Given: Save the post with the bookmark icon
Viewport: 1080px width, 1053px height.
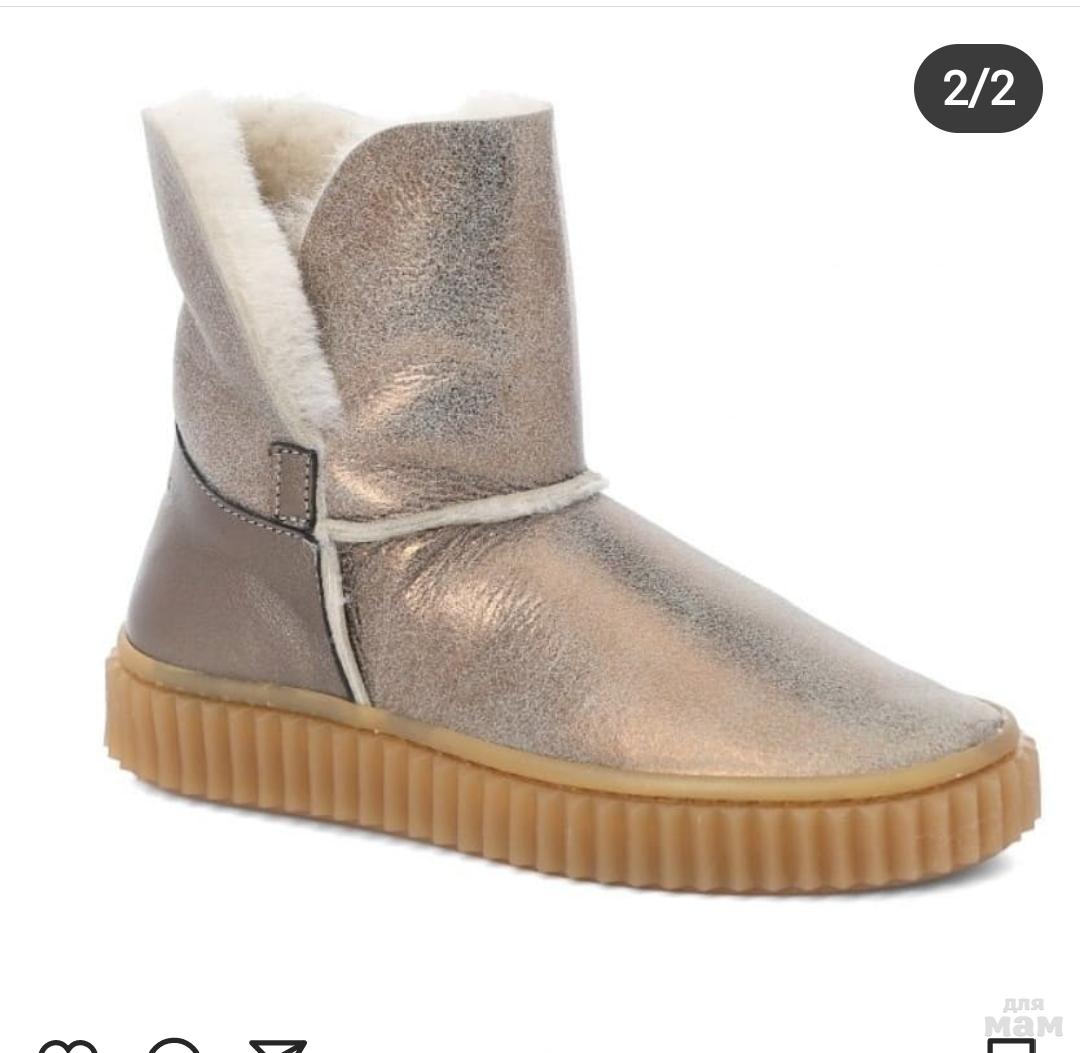Looking at the screenshot, I should click(1010, 1046).
